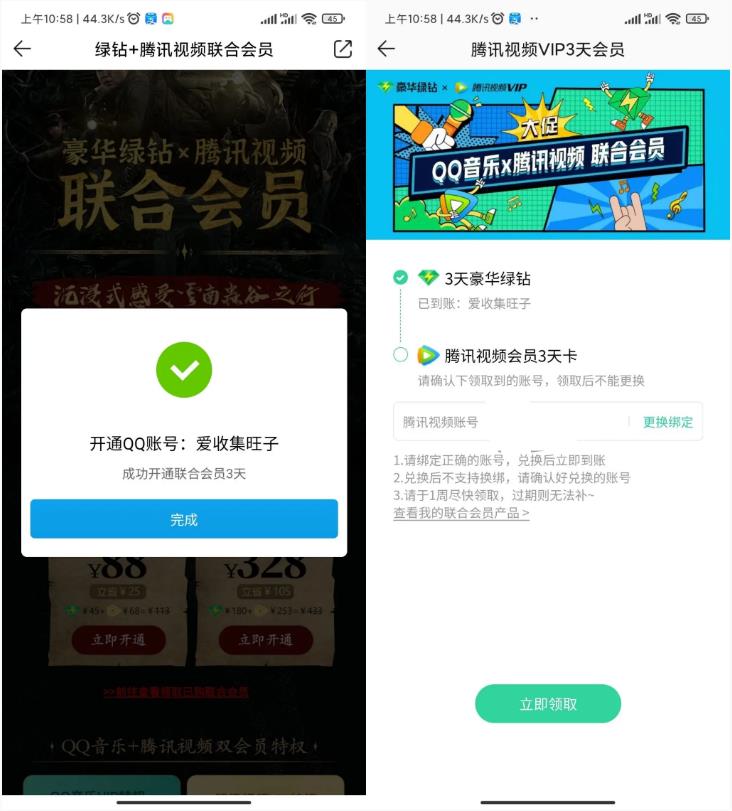Image resolution: width=732 pixels, height=811 pixels.
Task: Share the 绿钻+腾讯视频联合会员 page
Action: click(343, 49)
